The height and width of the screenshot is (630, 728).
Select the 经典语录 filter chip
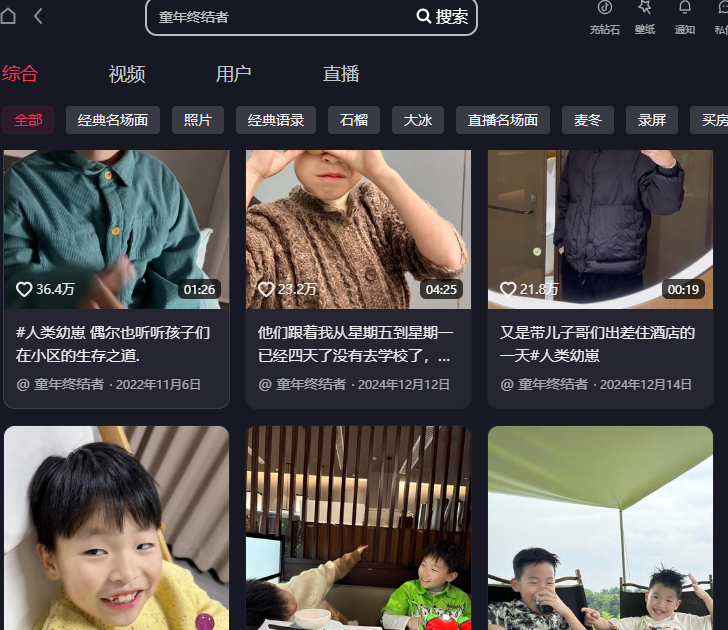(276, 120)
